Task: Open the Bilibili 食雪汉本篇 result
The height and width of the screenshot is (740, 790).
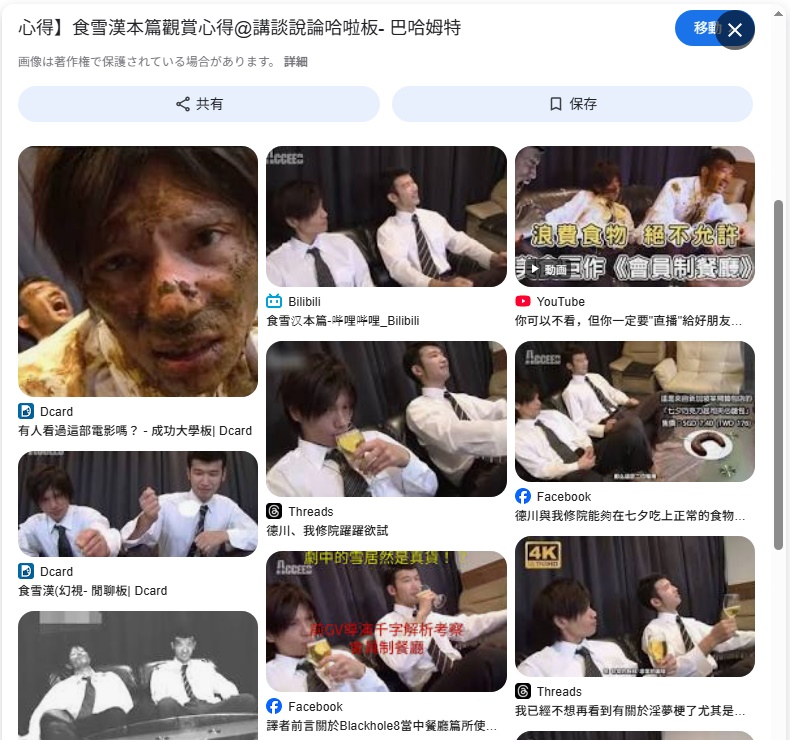Action: click(x=386, y=216)
